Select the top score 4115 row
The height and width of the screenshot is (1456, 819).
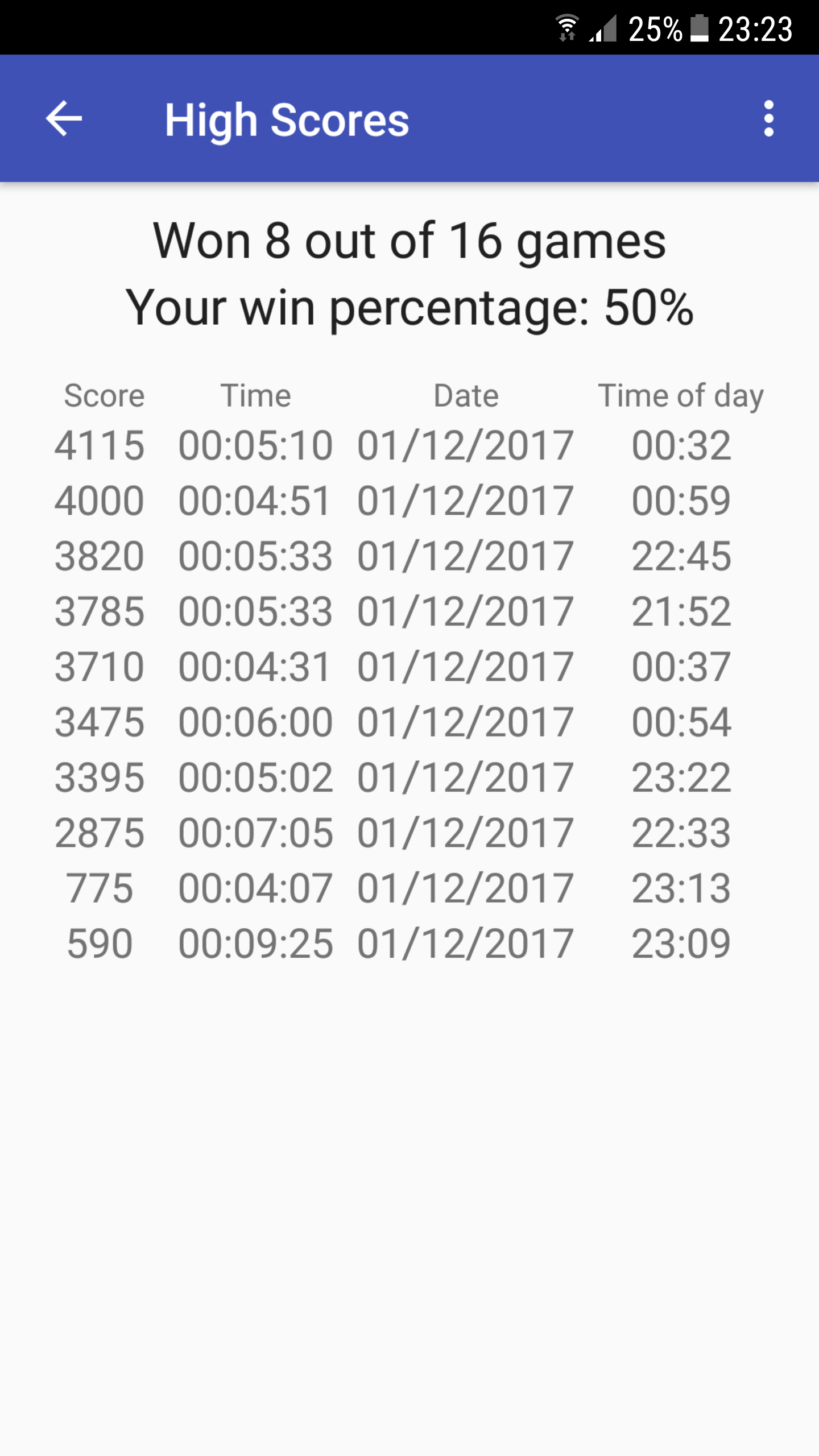pyautogui.click(x=100, y=445)
